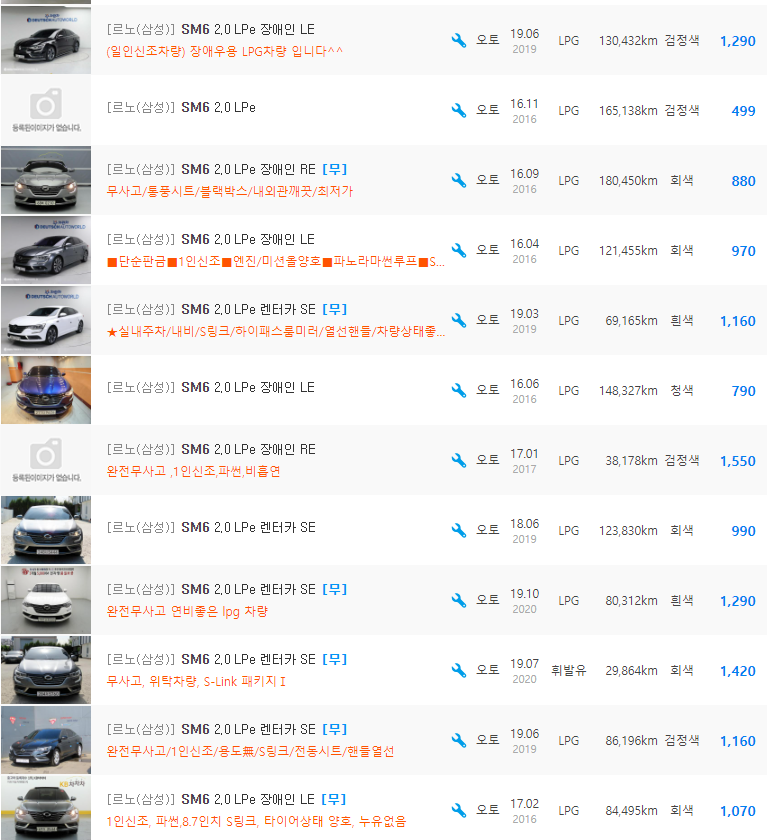Click the [무] badge on the 1,420 렌터카 SE listing

coord(334,658)
